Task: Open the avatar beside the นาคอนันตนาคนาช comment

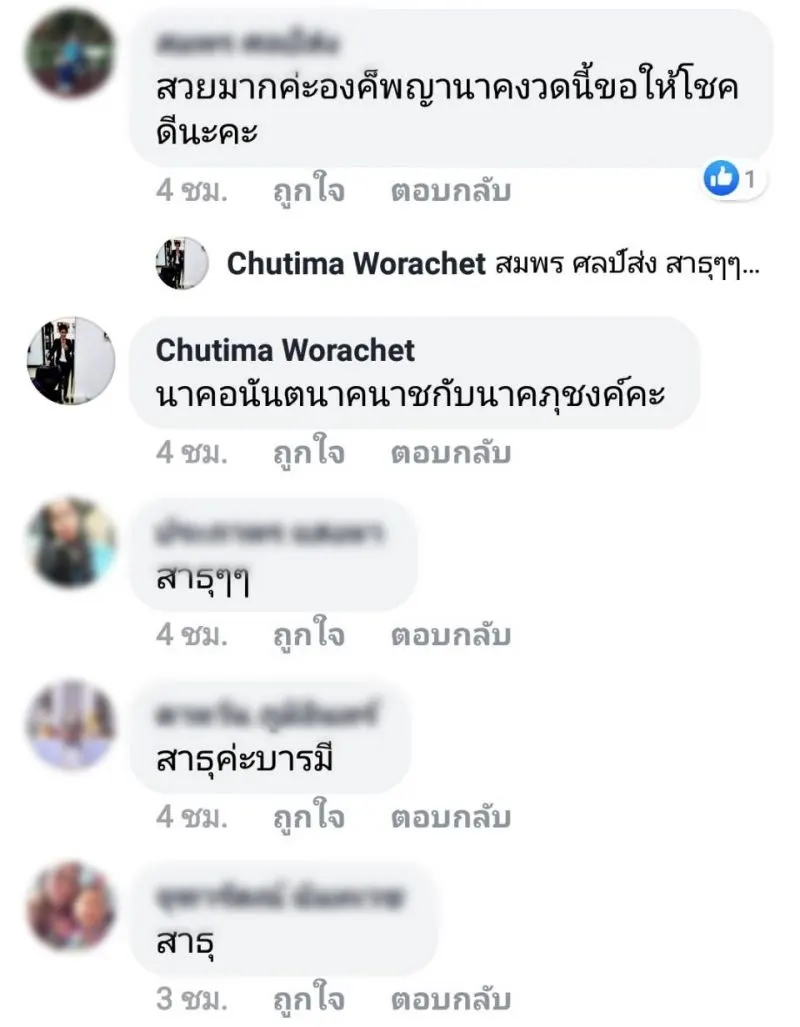Action: [x=71, y=361]
